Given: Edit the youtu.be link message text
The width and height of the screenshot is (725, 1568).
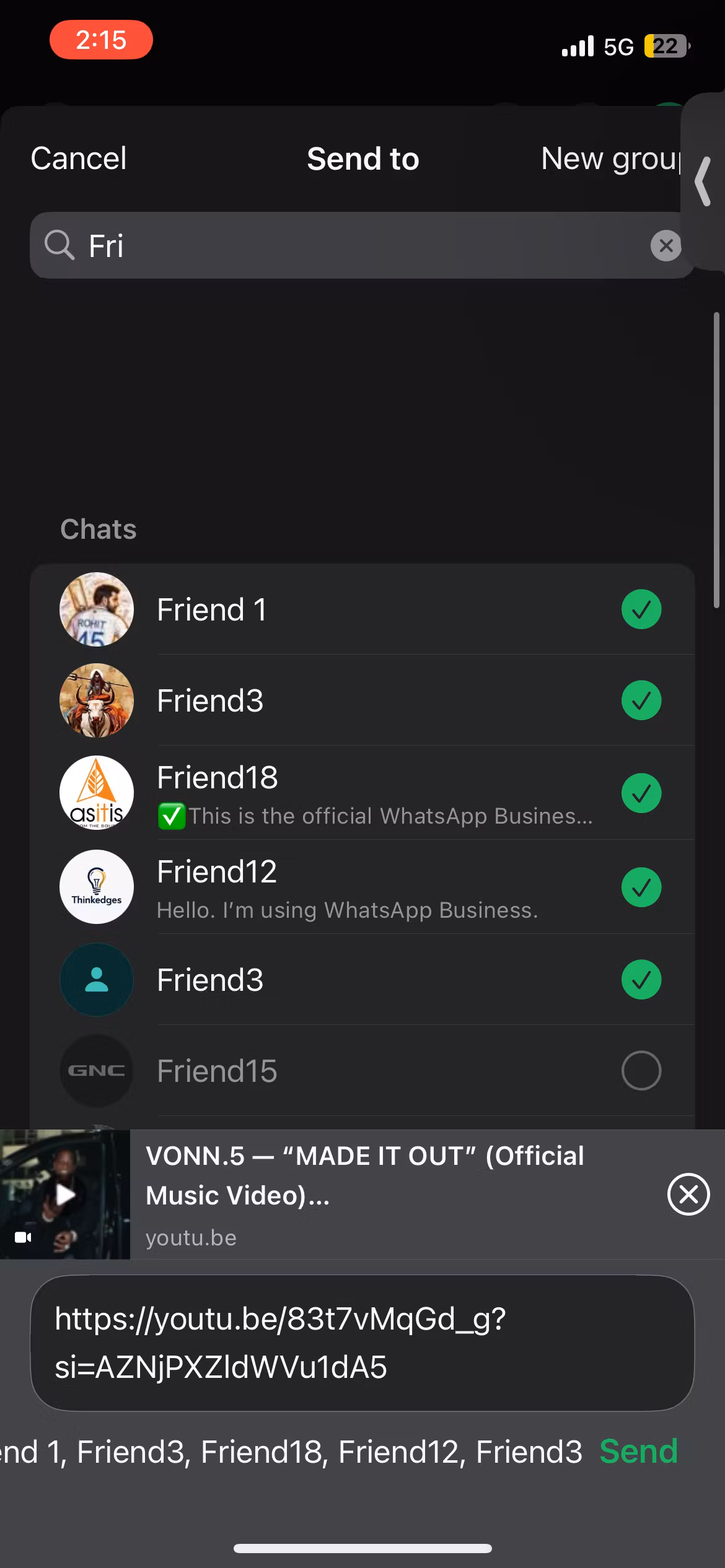Looking at the screenshot, I should point(362,1343).
